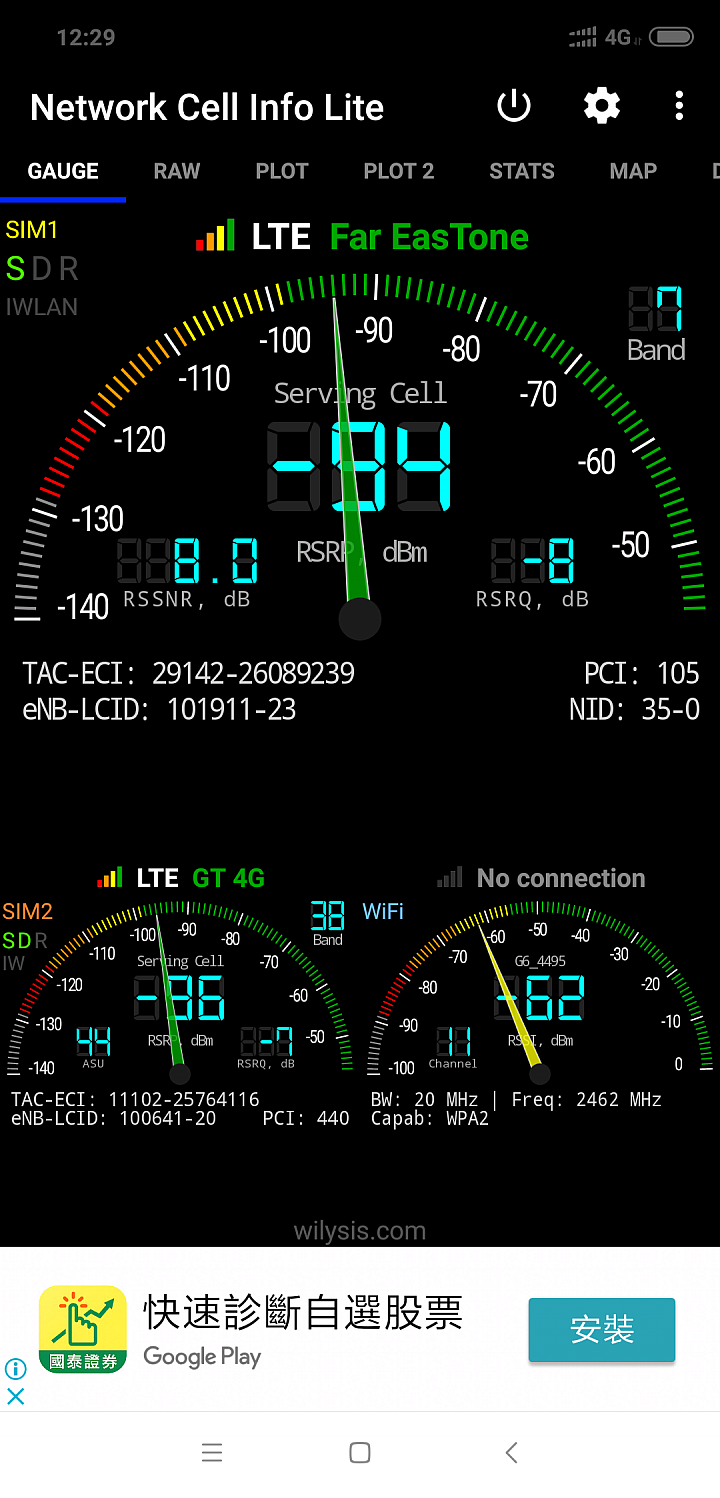Go to the home screen
Screen dimensions: 720x1498
point(360,1453)
